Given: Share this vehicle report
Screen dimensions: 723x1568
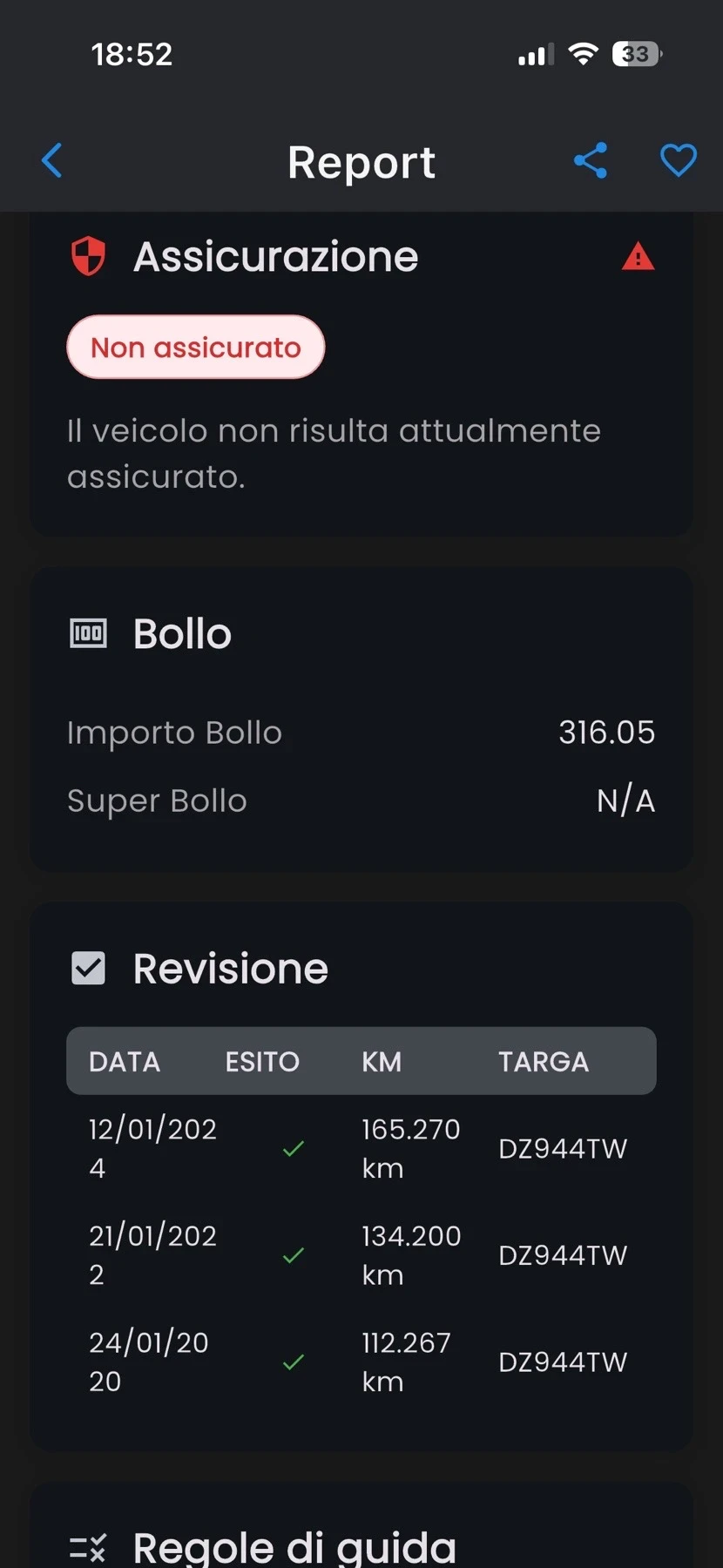Looking at the screenshot, I should [x=591, y=160].
